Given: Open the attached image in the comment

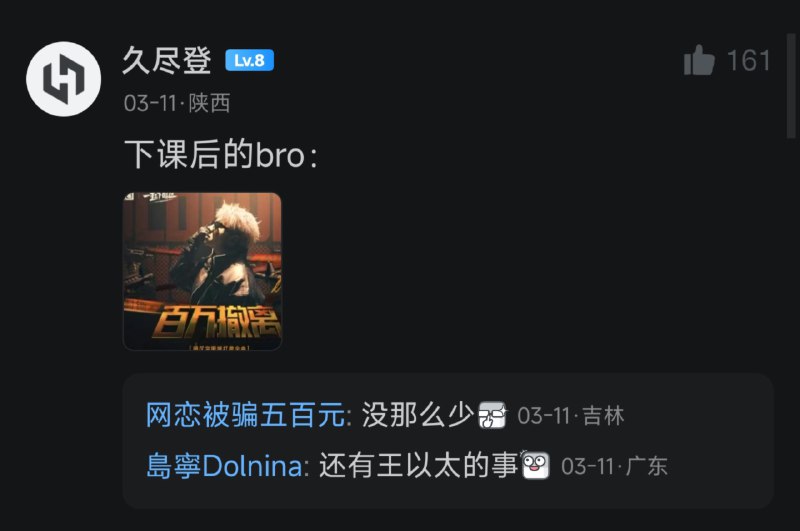Looking at the screenshot, I should pyautogui.click(x=202, y=271).
